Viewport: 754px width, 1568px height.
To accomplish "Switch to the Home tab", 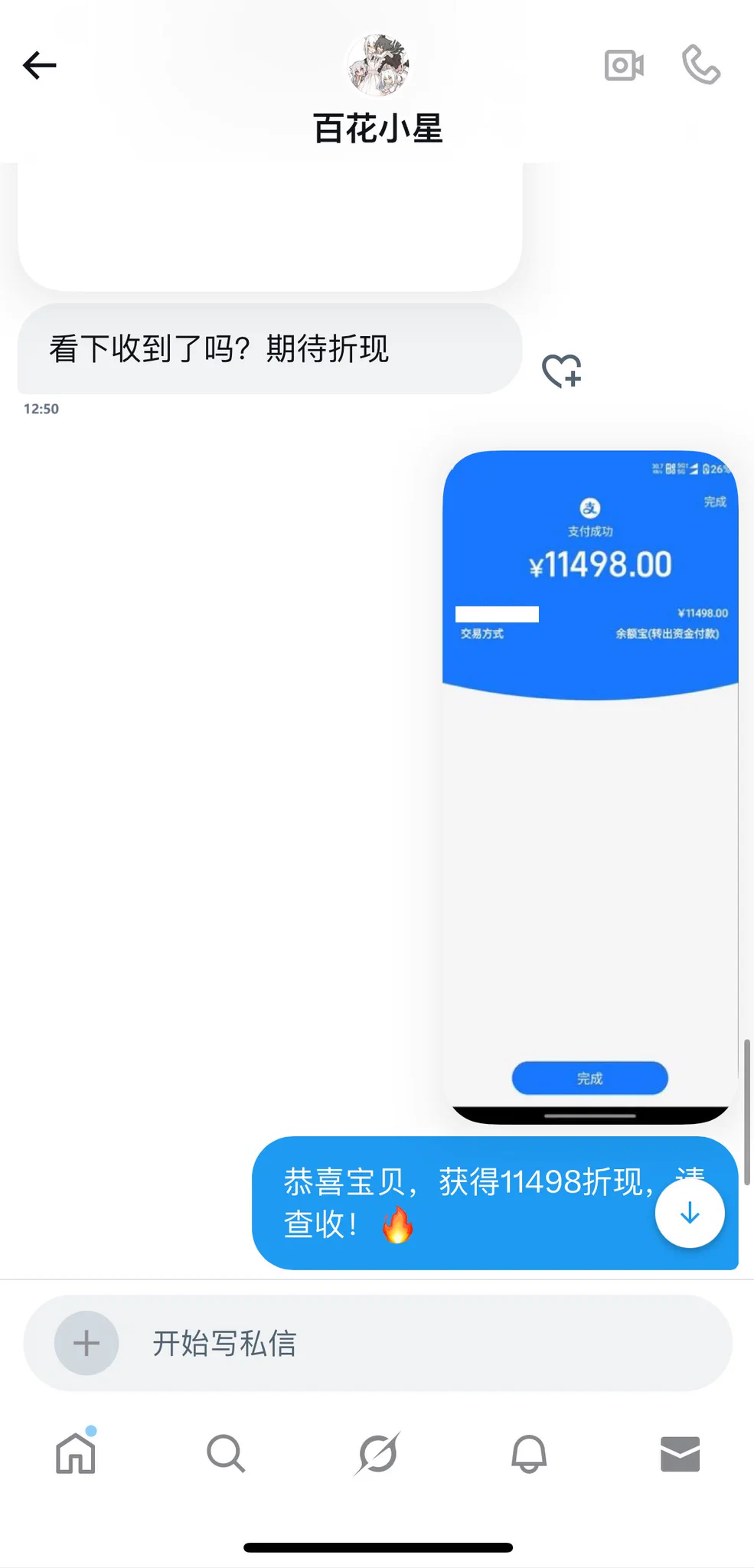I will point(76,1453).
